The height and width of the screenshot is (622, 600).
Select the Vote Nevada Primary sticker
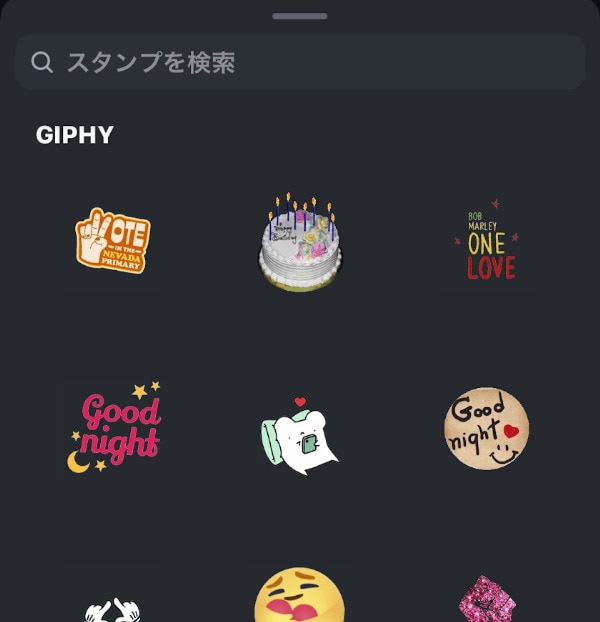pos(112,241)
